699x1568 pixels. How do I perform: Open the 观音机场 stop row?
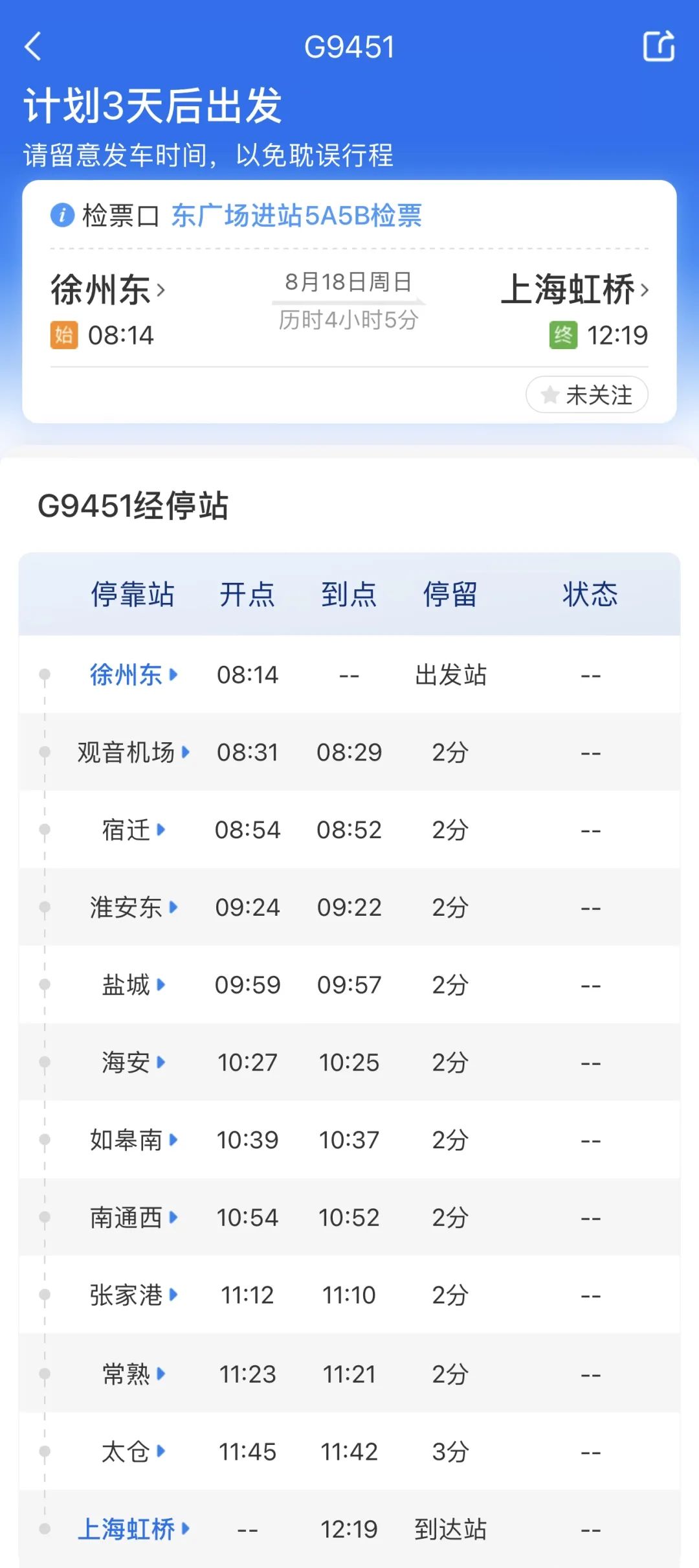(349, 752)
